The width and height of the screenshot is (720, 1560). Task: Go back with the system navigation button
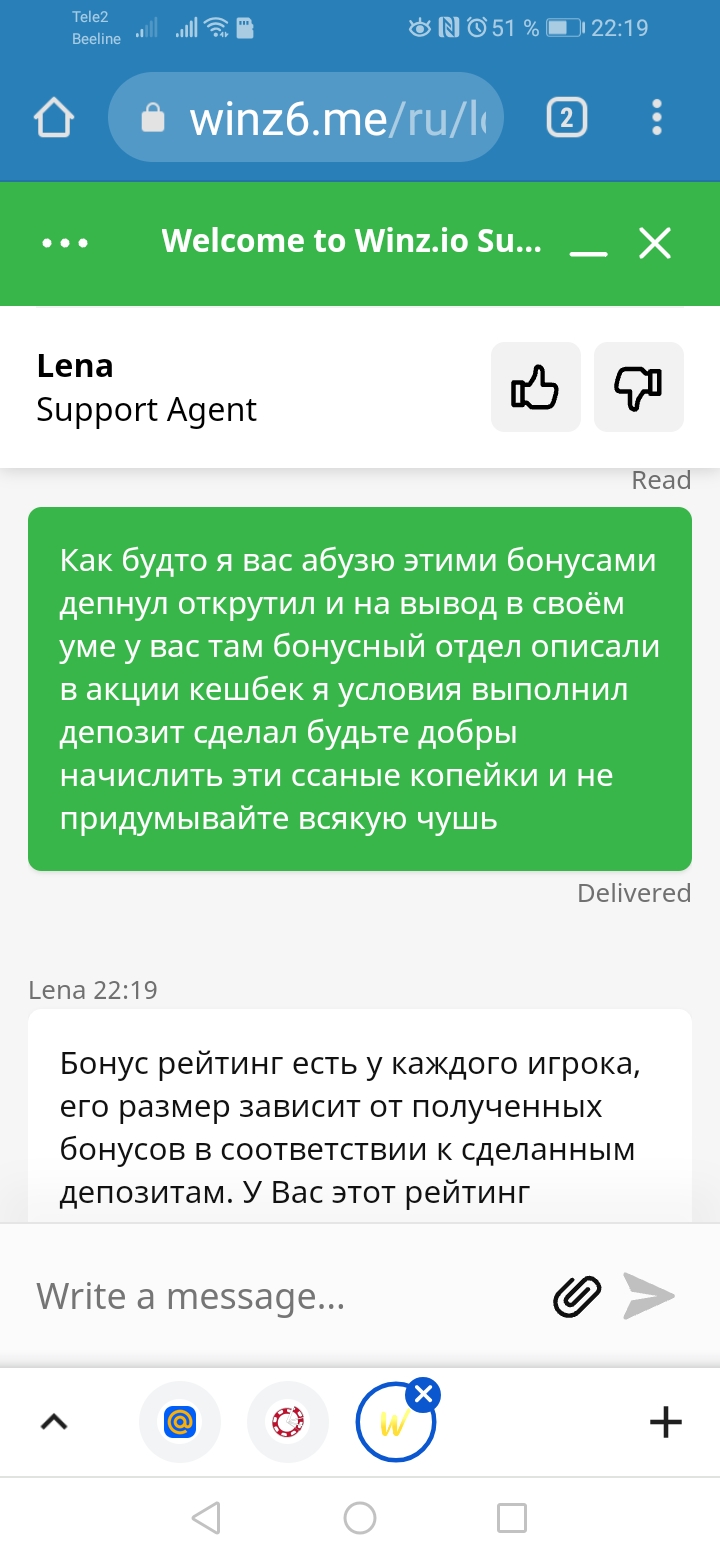point(206,1518)
